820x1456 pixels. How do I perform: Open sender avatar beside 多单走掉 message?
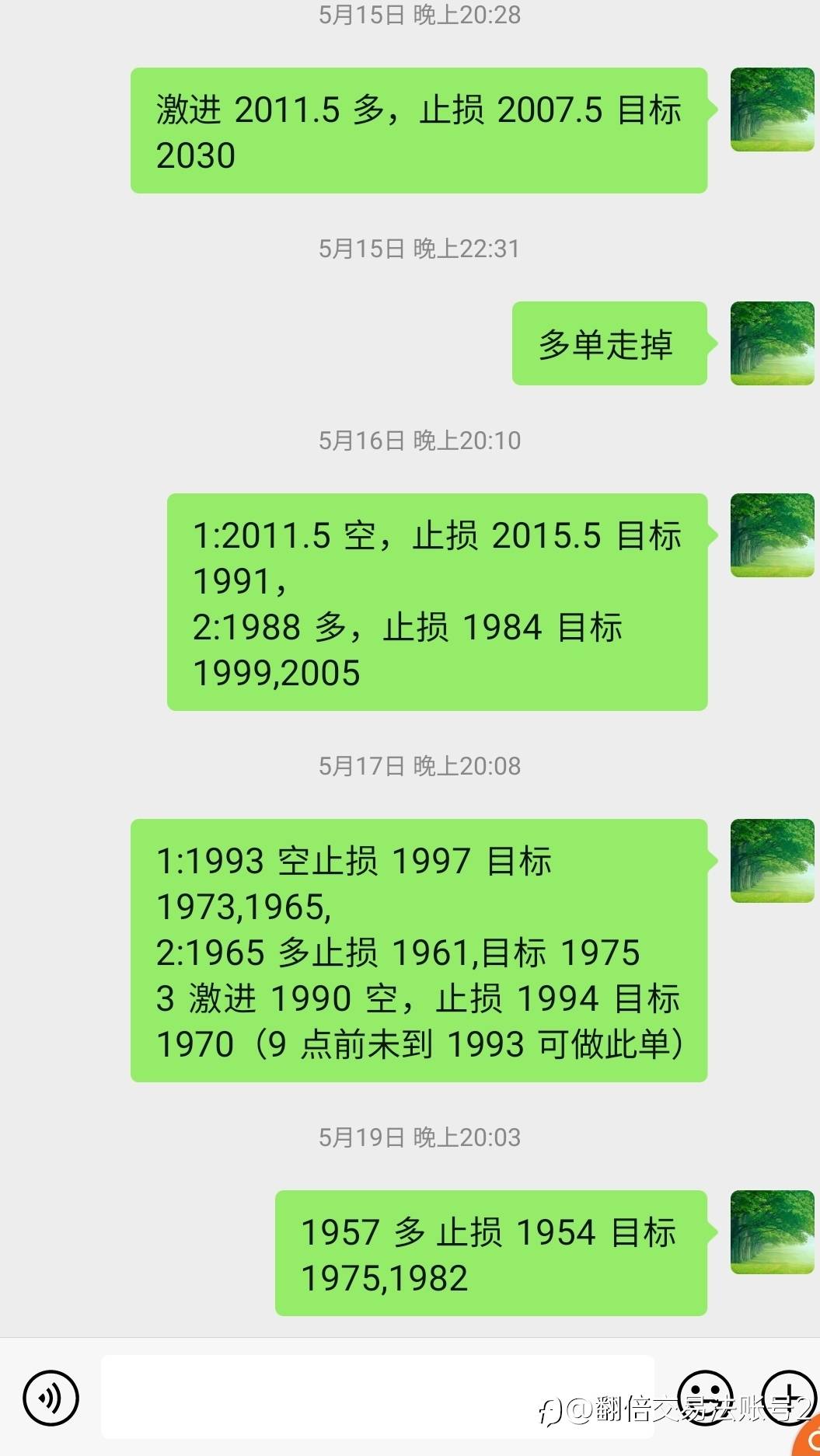(772, 343)
